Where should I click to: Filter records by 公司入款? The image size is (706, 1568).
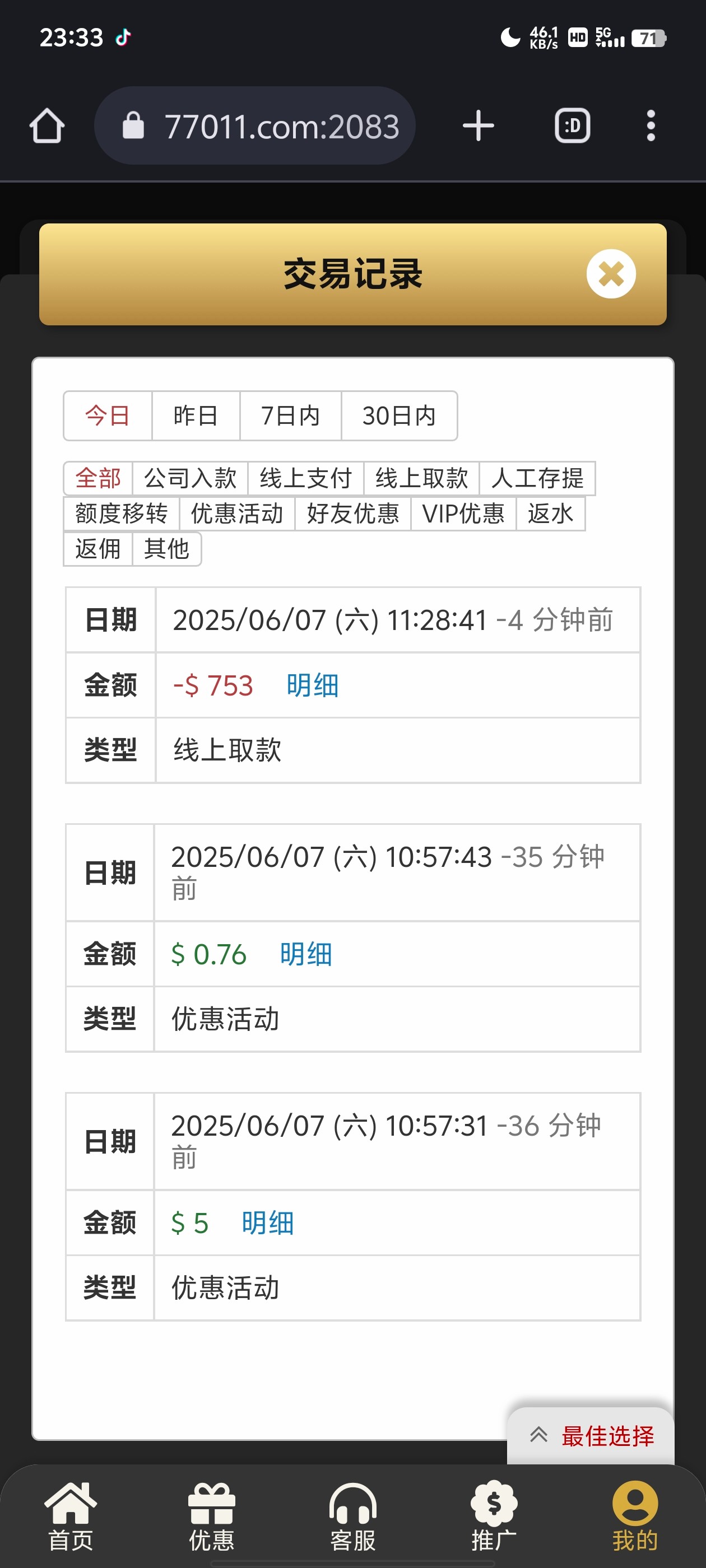190,478
